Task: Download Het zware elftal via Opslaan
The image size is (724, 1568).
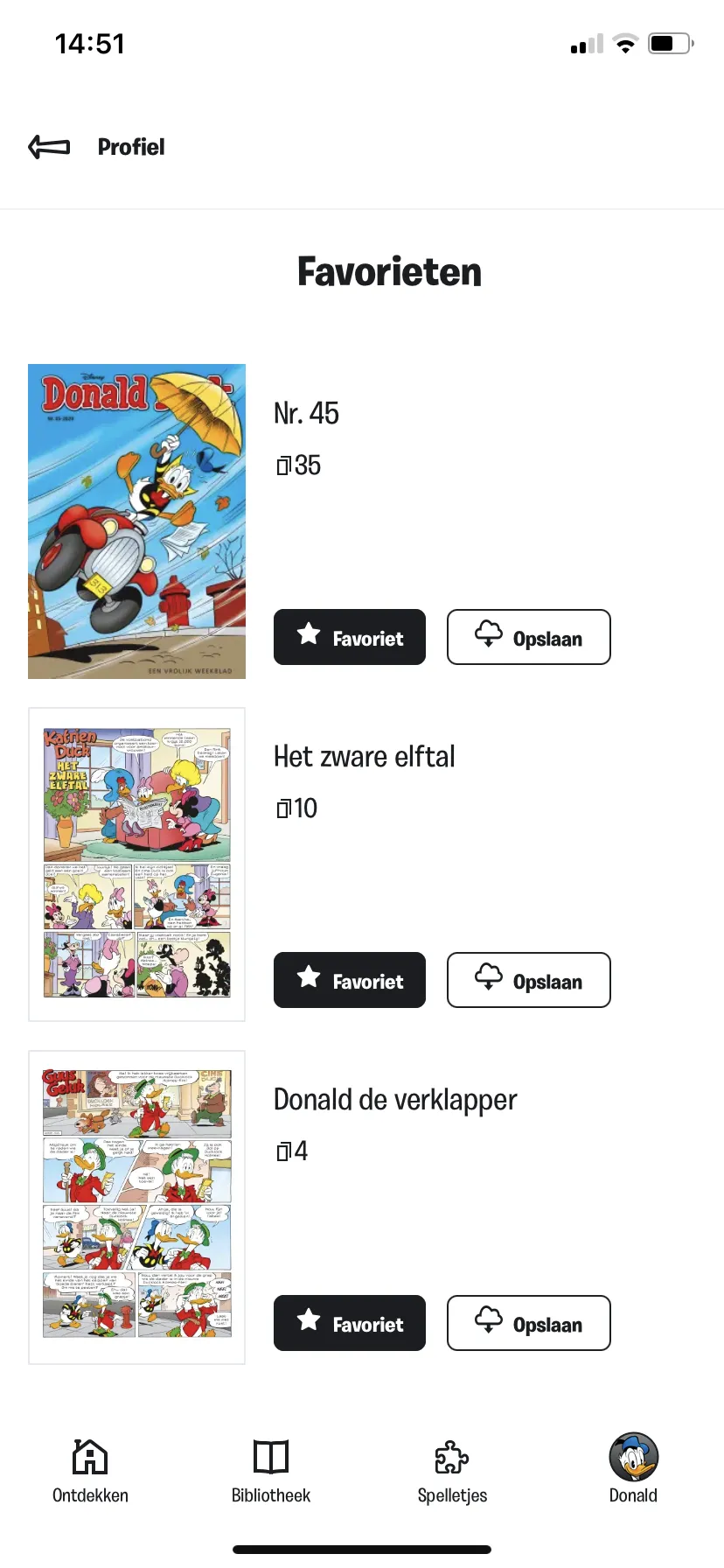Action: click(528, 980)
